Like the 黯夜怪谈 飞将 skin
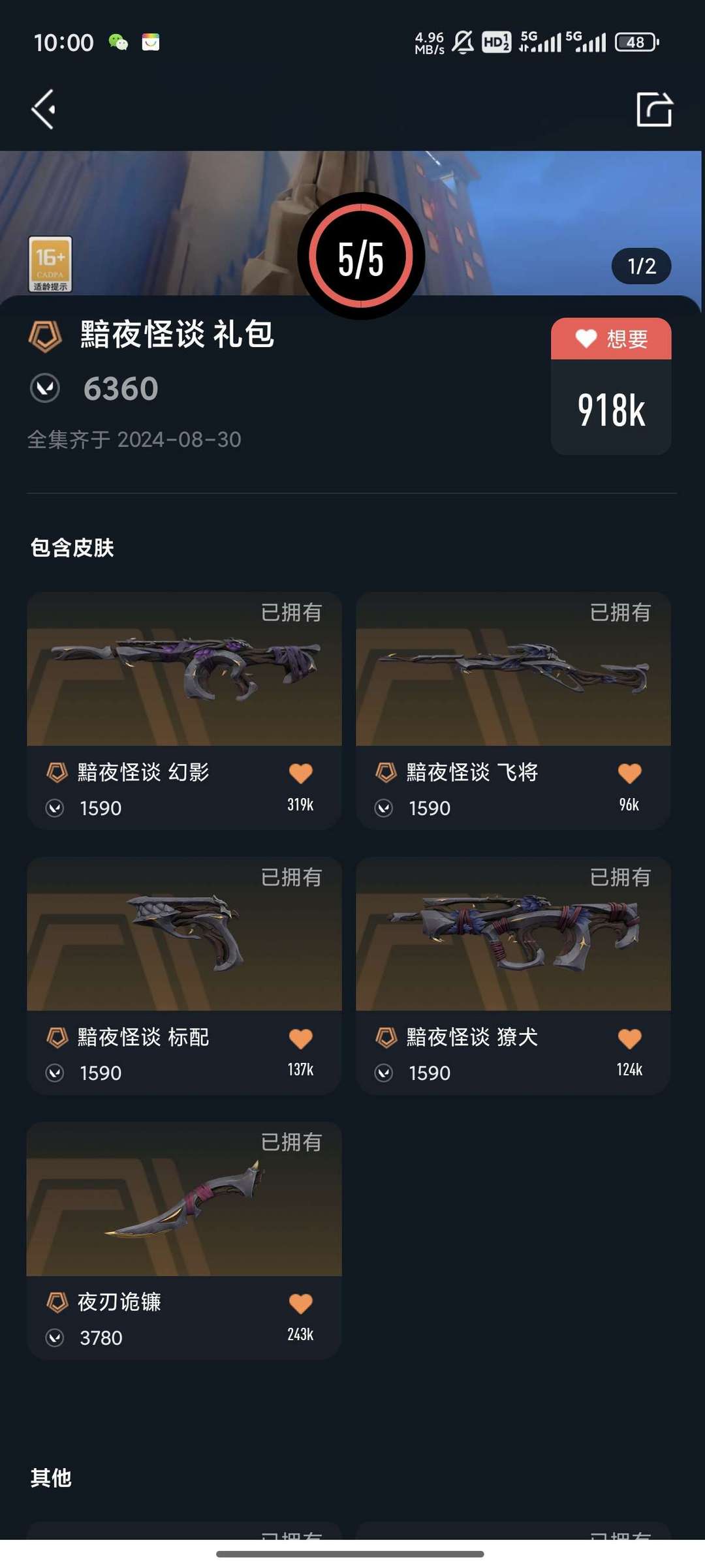The width and height of the screenshot is (705, 1568). [630, 774]
